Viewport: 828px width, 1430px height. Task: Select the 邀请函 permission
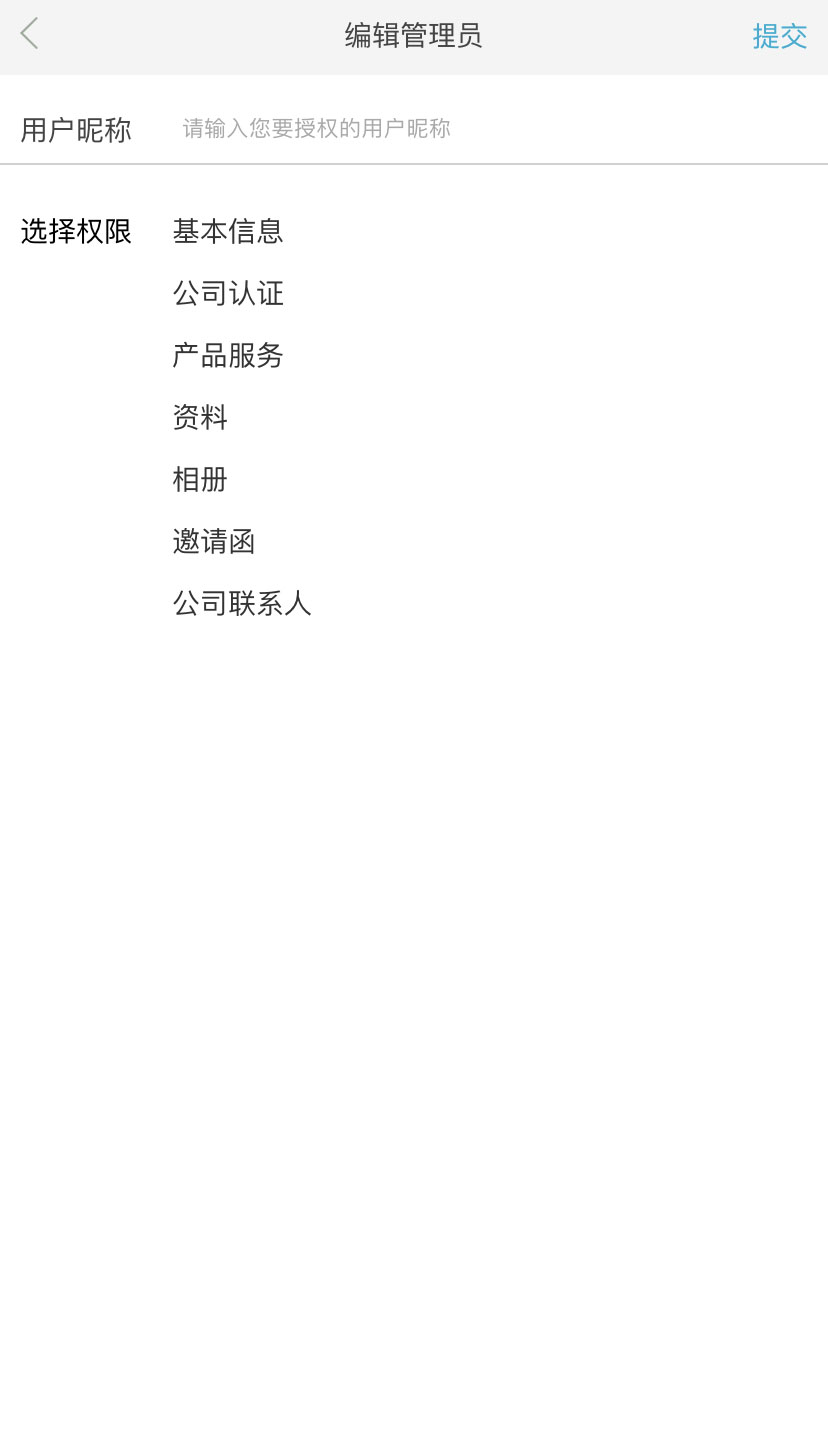point(214,541)
